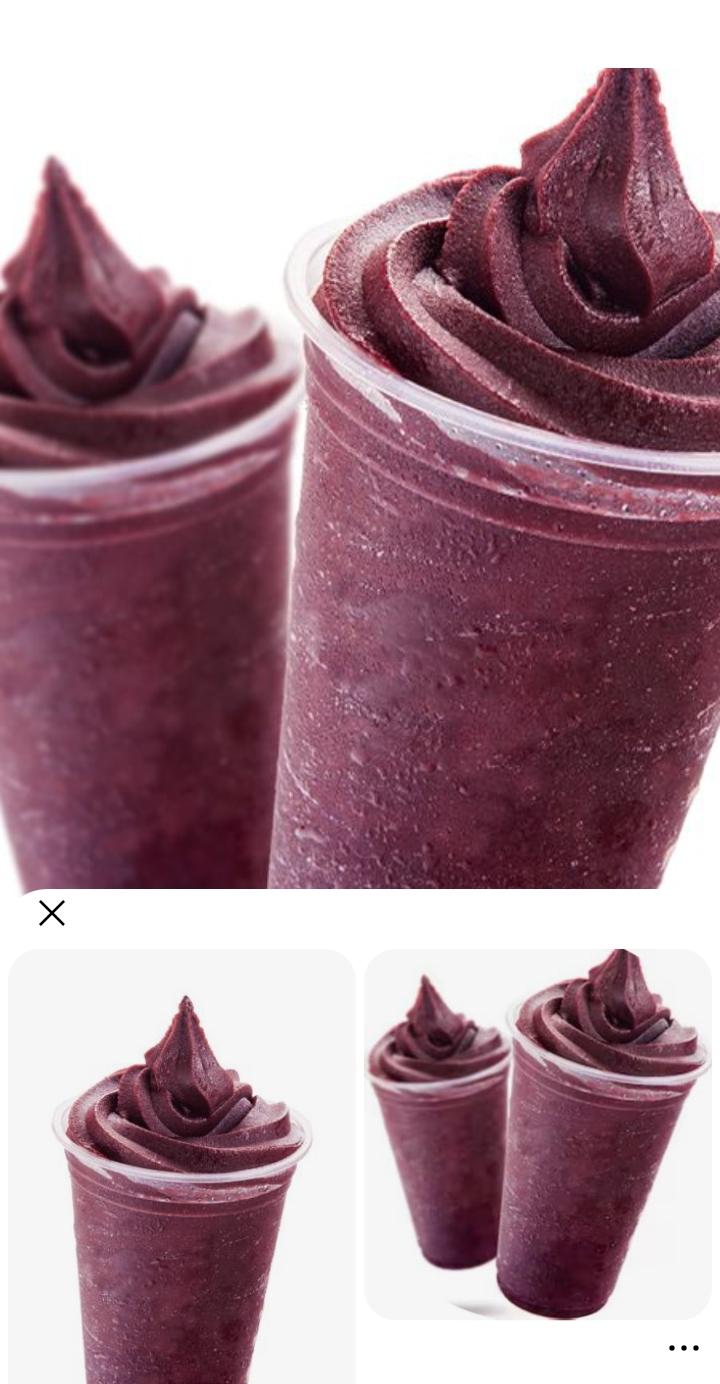720x1384 pixels.
Task: Open the two açaí cups image
Action: pyautogui.click(x=538, y=1133)
